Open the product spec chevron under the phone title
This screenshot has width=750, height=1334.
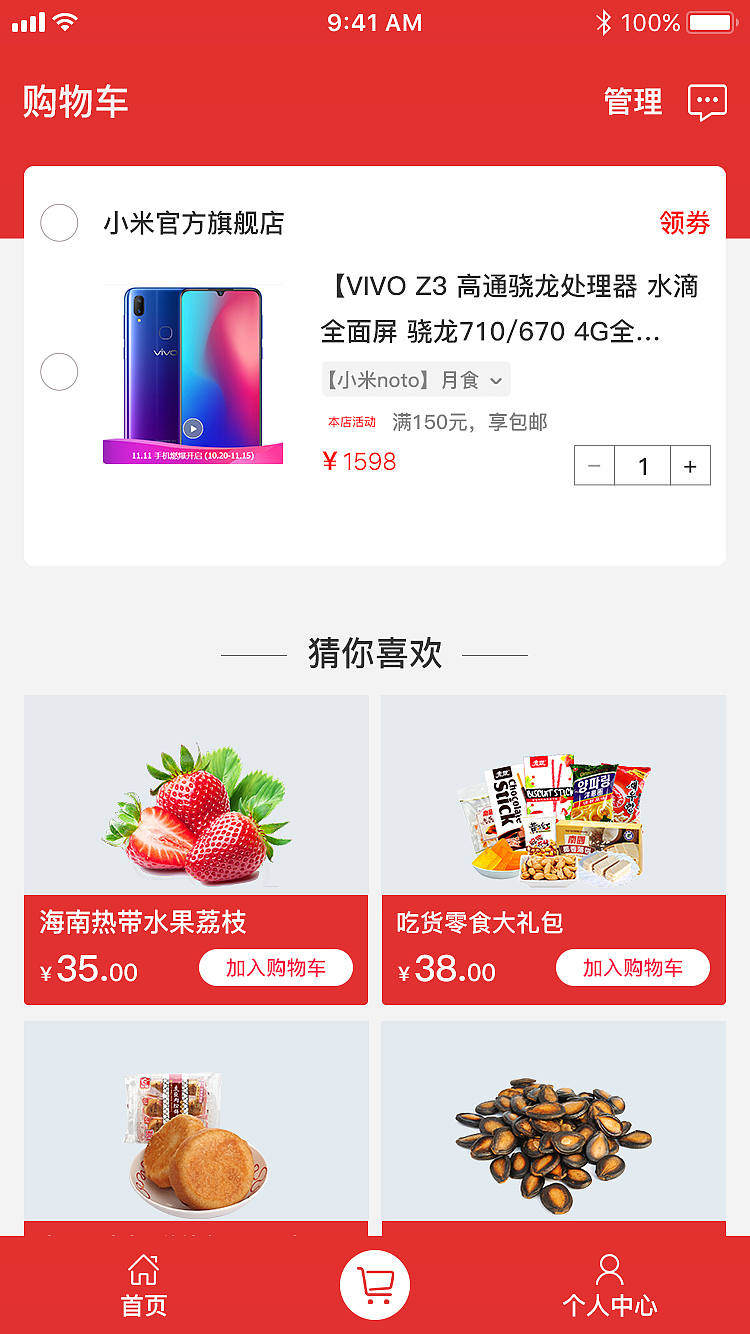497,380
